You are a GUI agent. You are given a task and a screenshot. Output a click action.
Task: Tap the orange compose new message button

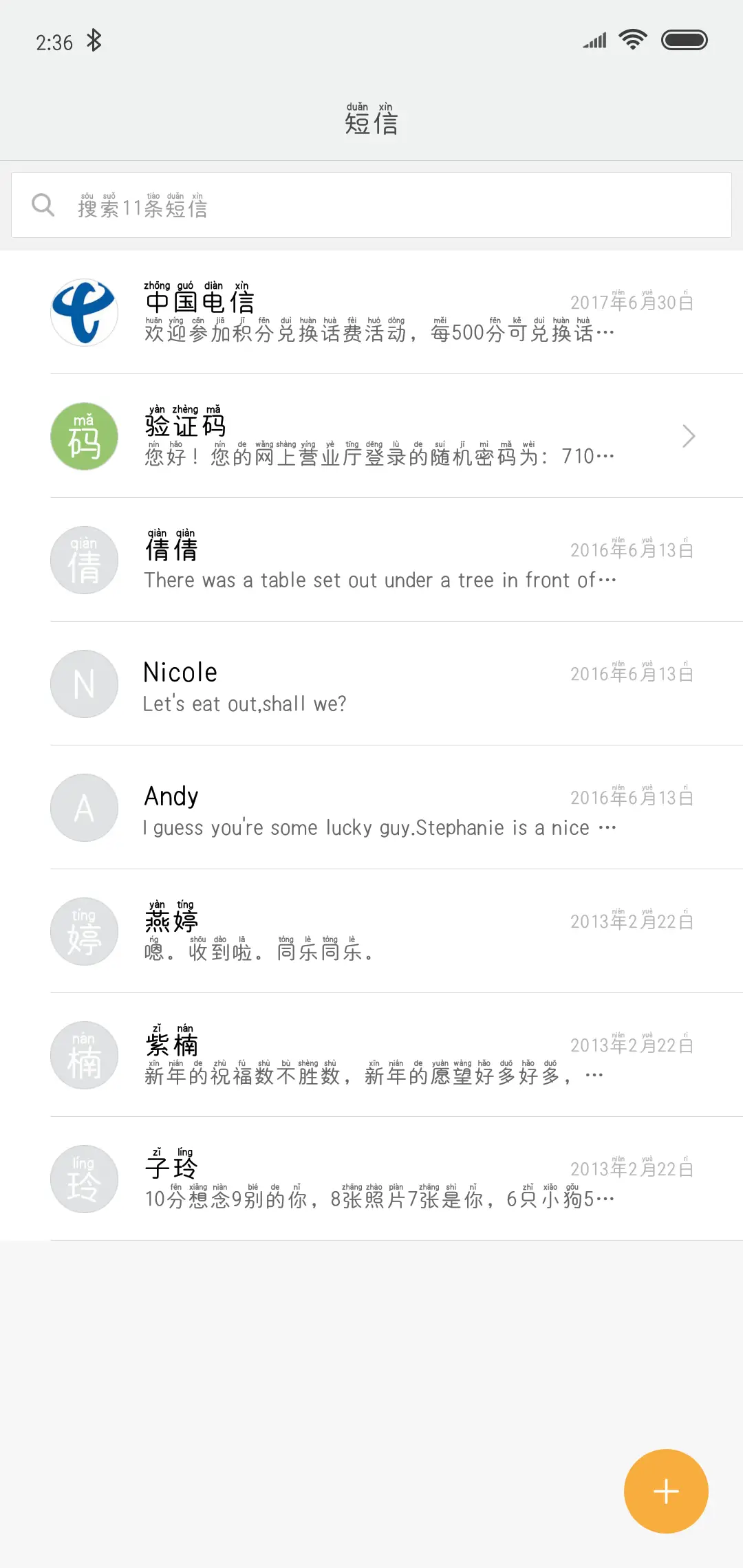click(x=665, y=1490)
